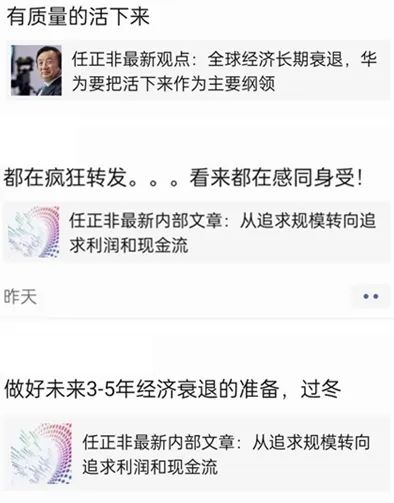Open the two-dot like and comment menu

point(371,296)
